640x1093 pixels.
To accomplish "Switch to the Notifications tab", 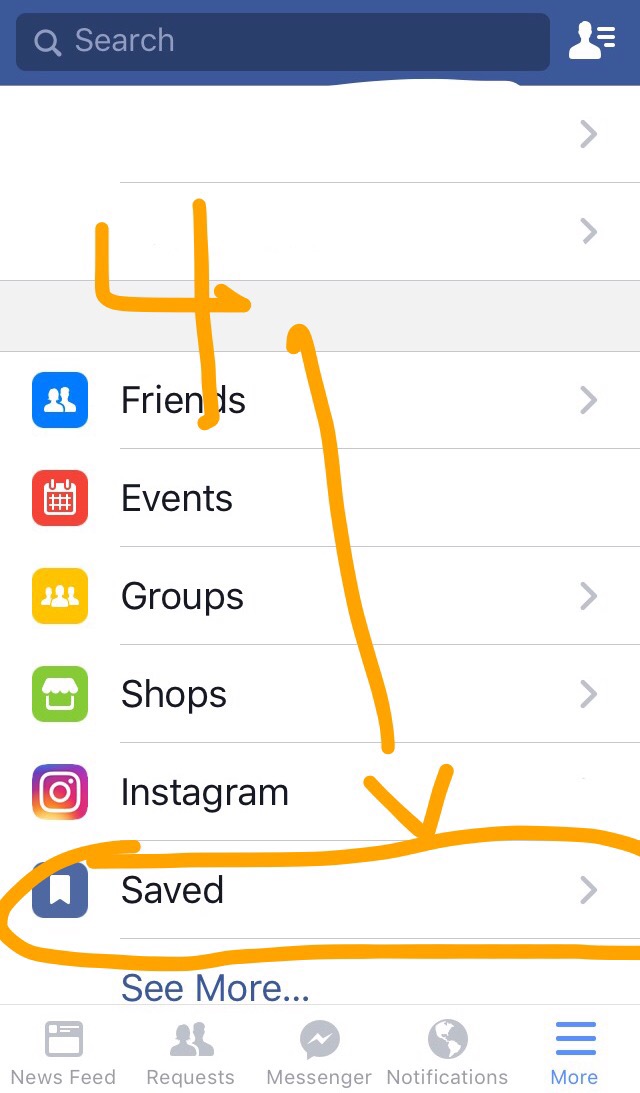I will tap(447, 1052).
